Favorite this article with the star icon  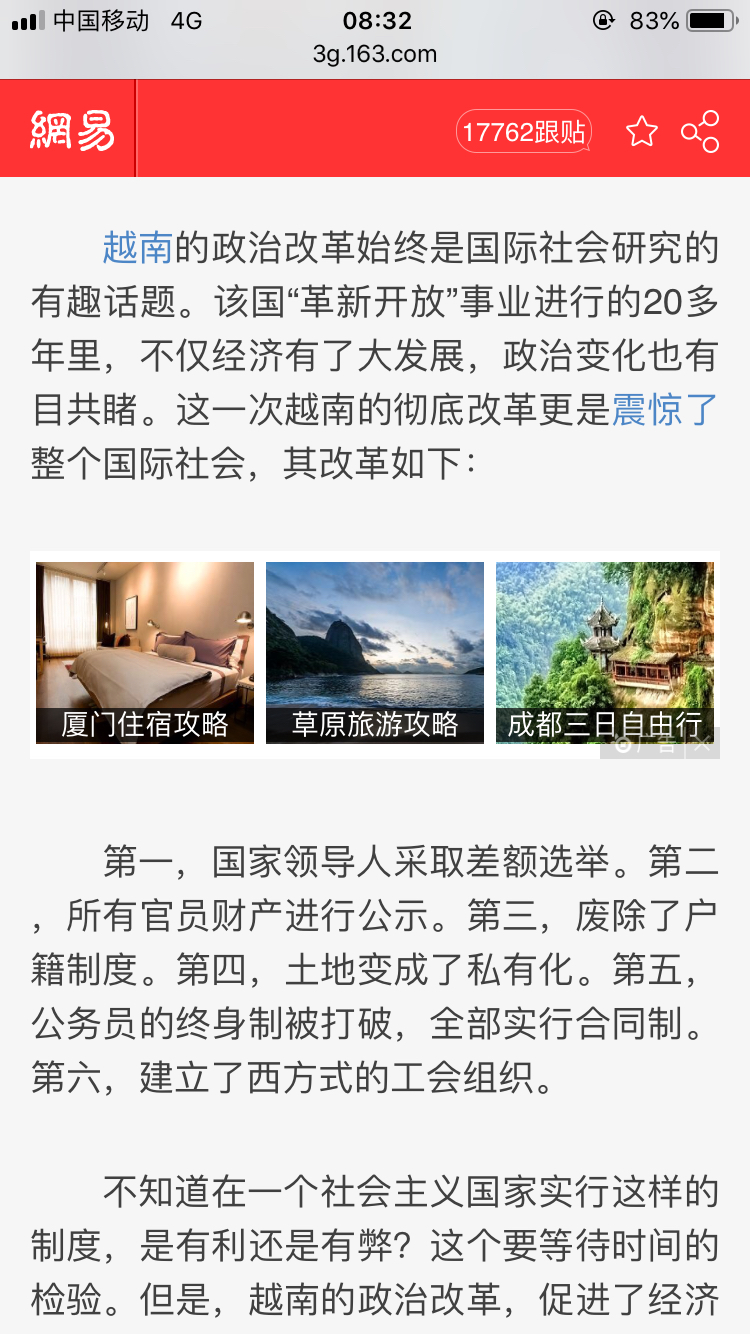click(x=642, y=132)
